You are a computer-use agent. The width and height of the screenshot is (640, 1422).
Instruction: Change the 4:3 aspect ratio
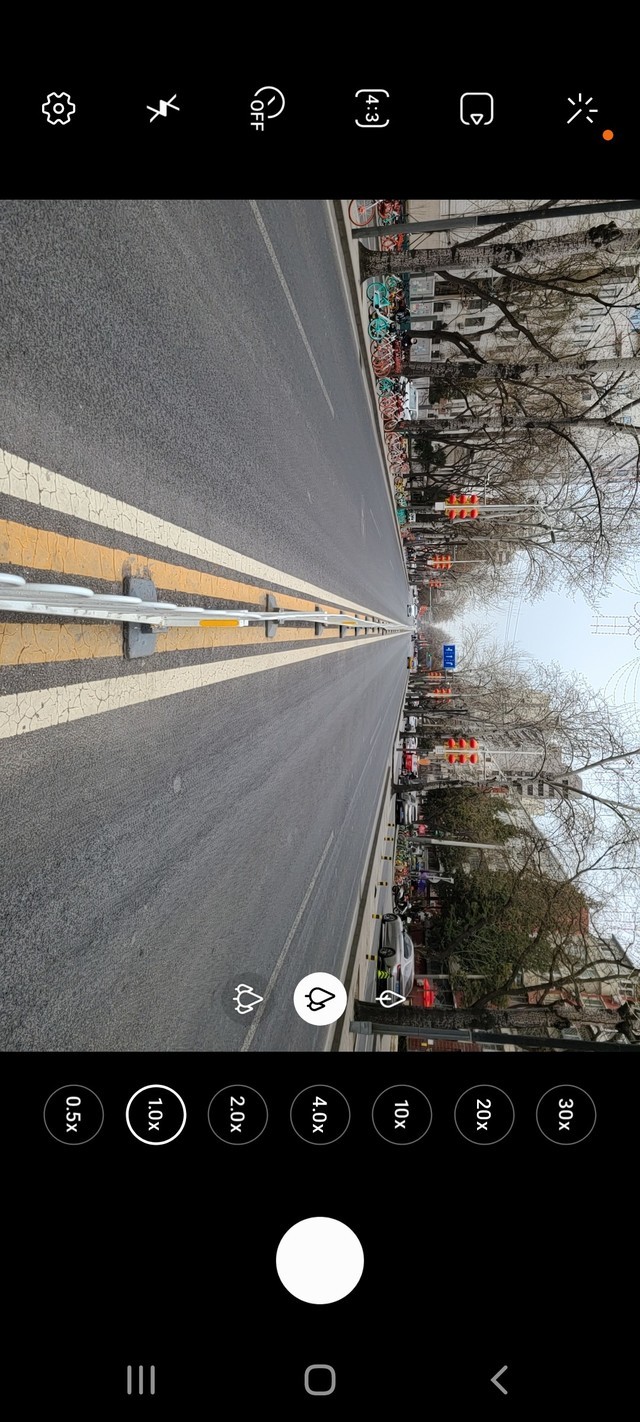coord(372,108)
